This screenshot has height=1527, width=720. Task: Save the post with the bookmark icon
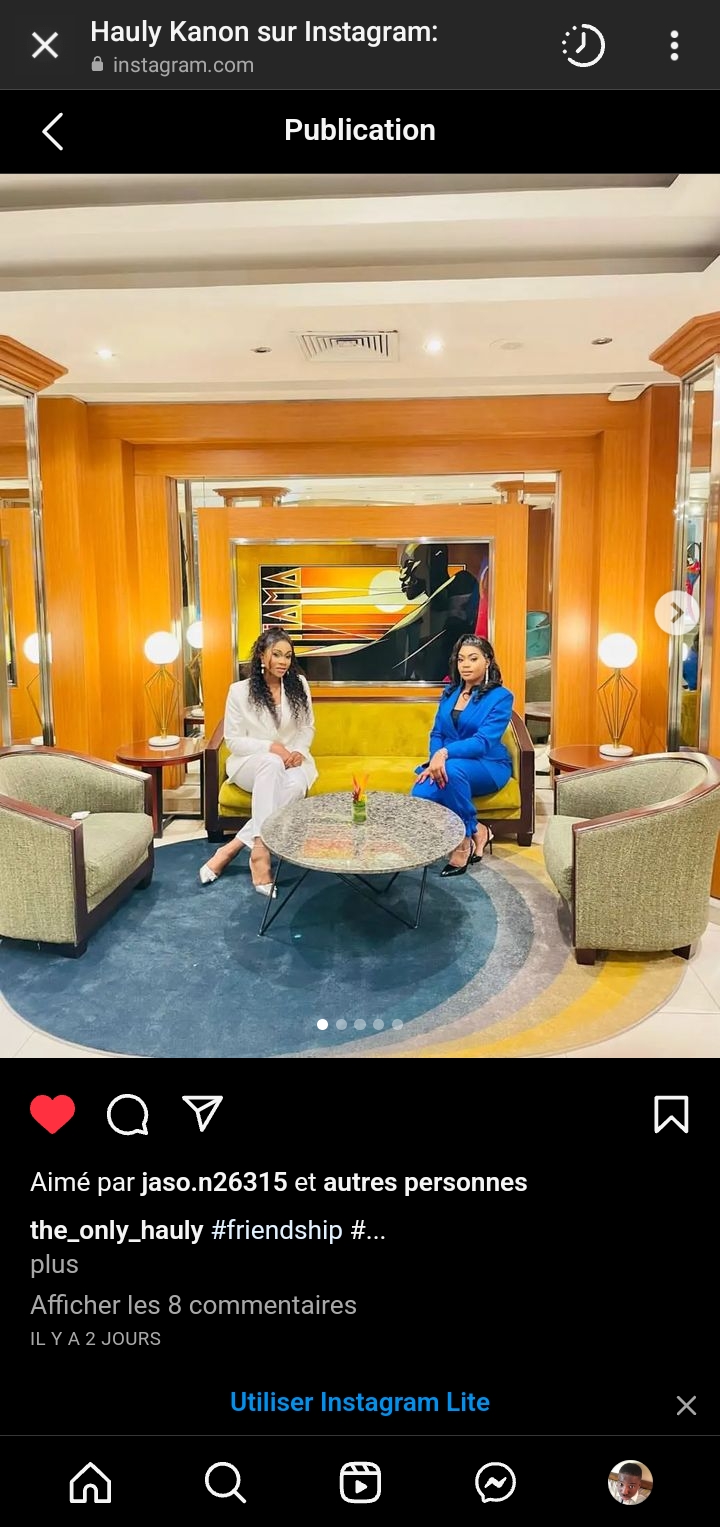click(671, 1114)
